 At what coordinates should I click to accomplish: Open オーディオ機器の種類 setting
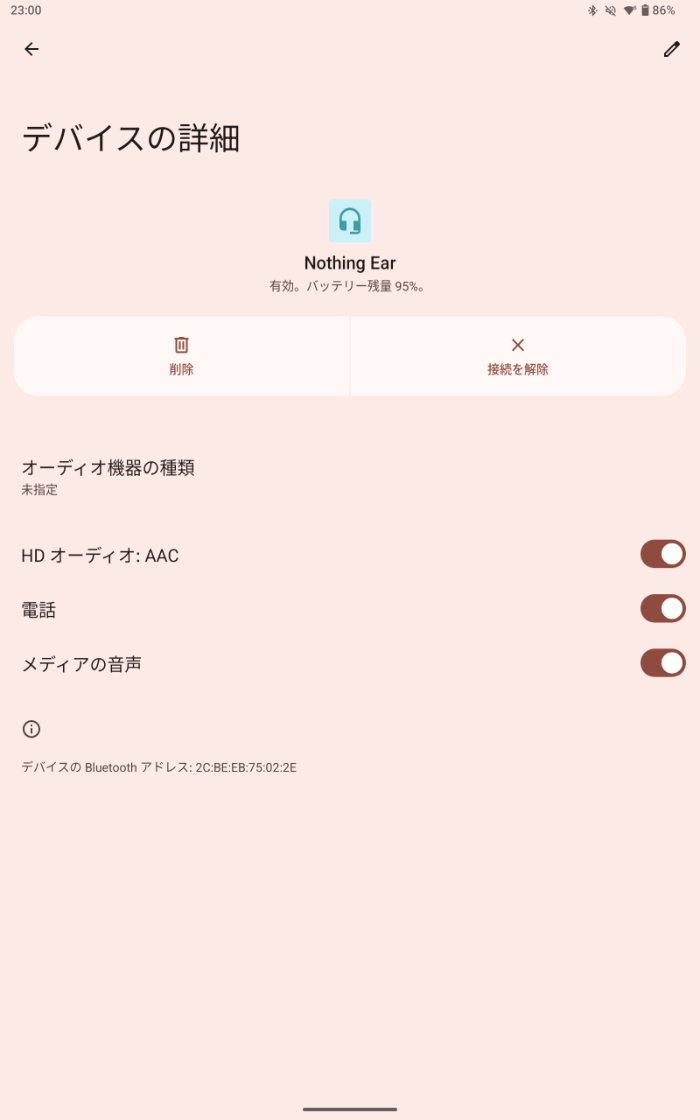[108, 476]
